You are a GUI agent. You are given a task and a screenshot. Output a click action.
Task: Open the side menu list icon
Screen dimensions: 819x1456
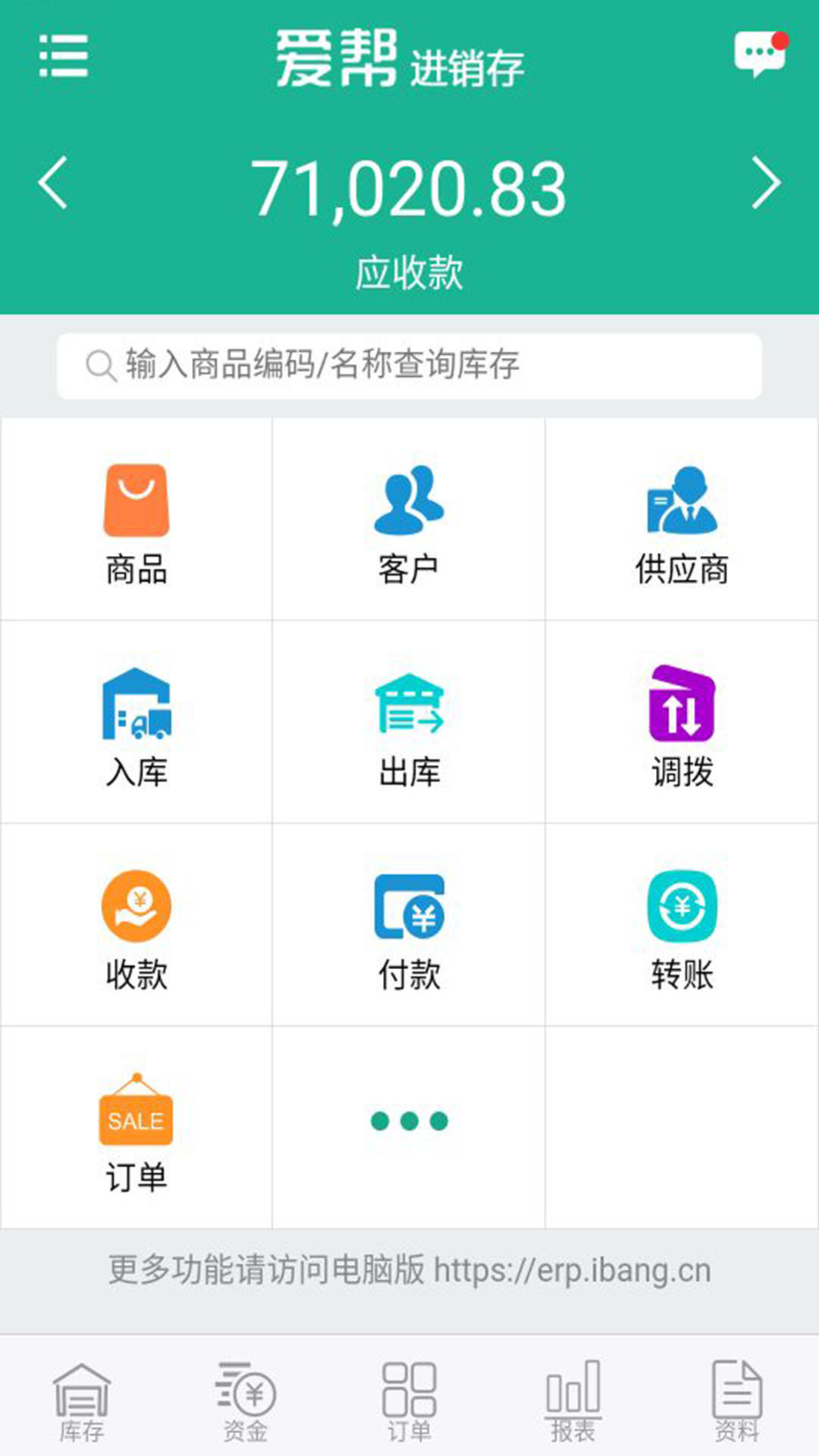[x=64, y=56]
